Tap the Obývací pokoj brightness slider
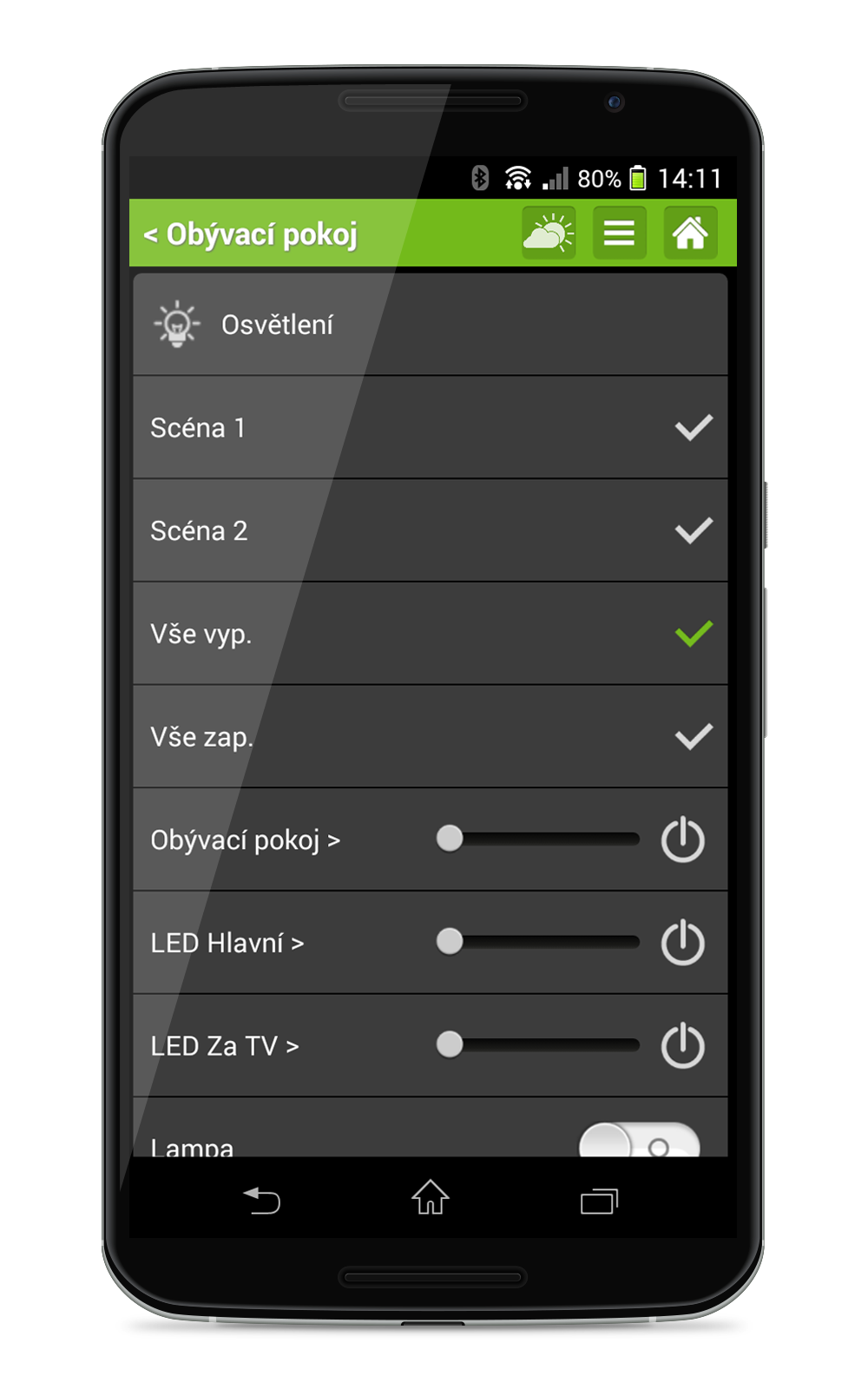868x1389 pixels. [538, 839]
